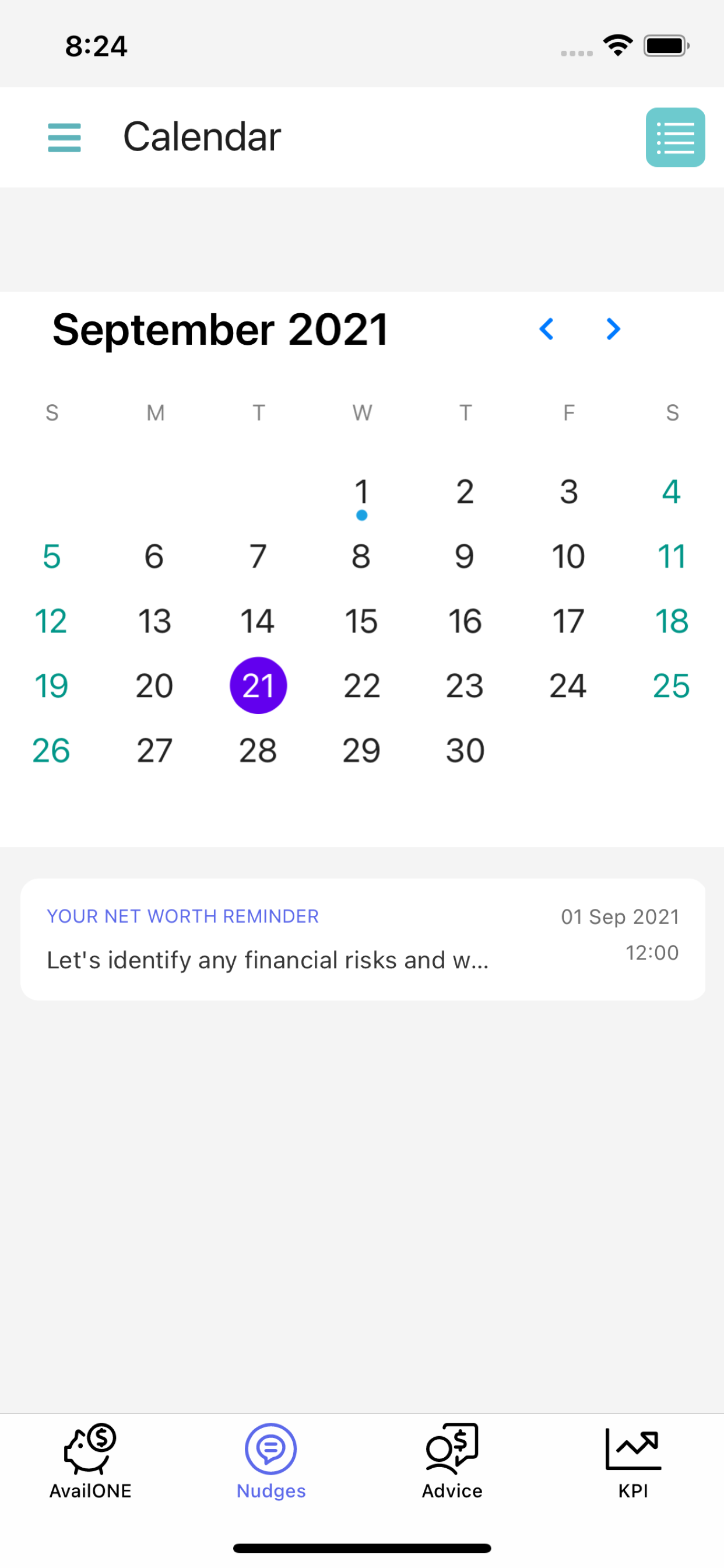The width and height of the screenshot is (724, 1568).
Task: Pick Saturday September 4
Action: [x=671, y=492]
